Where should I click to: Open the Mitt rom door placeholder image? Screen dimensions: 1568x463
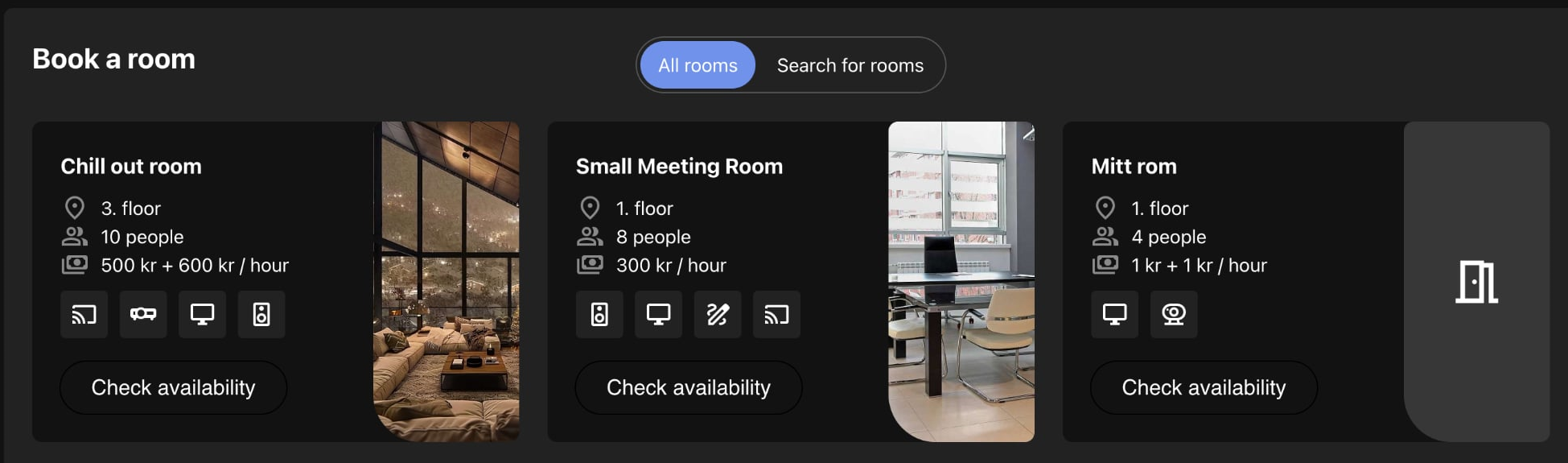pos(1476,281)
